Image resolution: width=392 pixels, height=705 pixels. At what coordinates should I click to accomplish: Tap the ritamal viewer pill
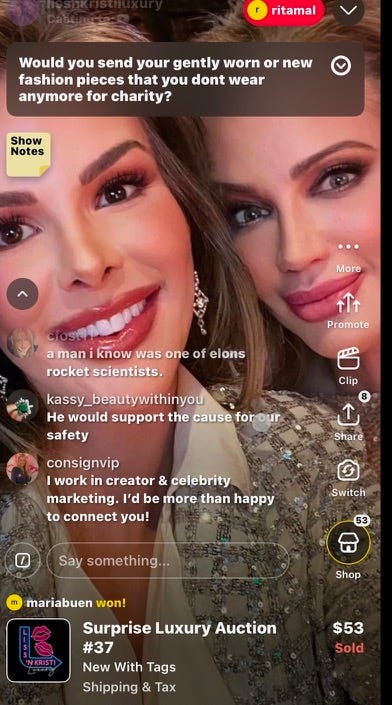point(284,11)
